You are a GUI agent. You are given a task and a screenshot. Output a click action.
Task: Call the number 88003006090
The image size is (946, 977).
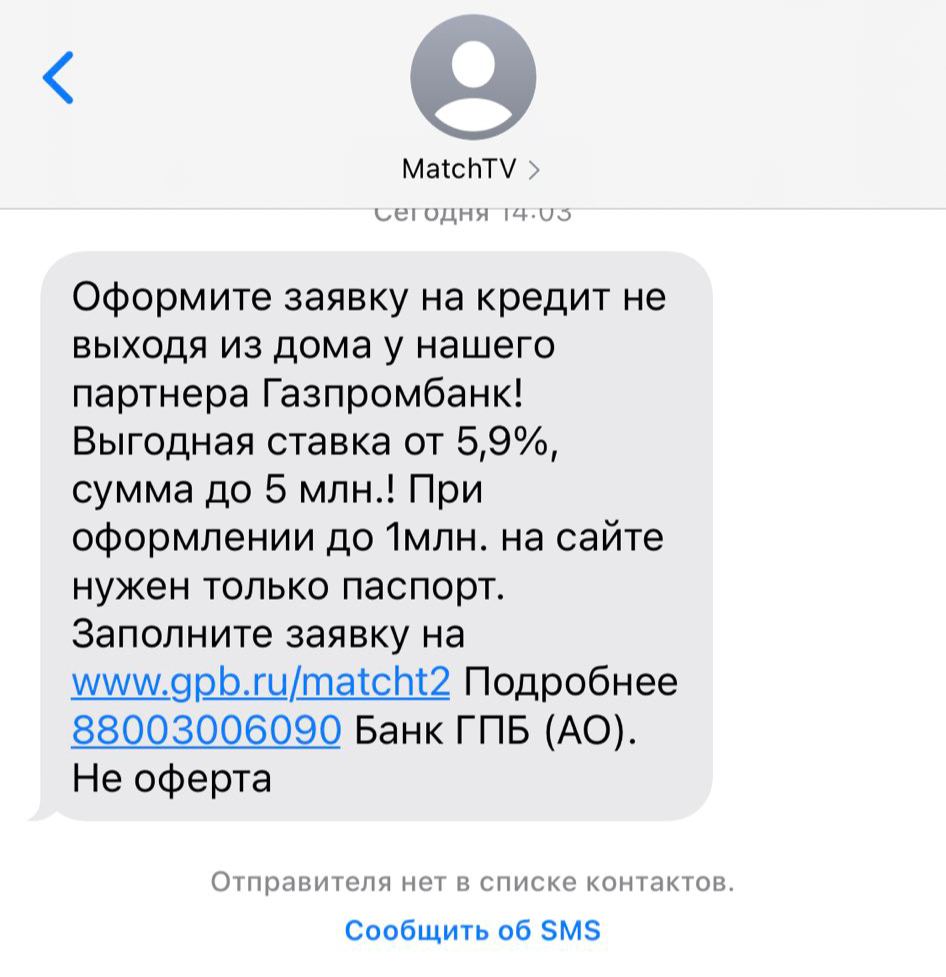tap(206, 731)
